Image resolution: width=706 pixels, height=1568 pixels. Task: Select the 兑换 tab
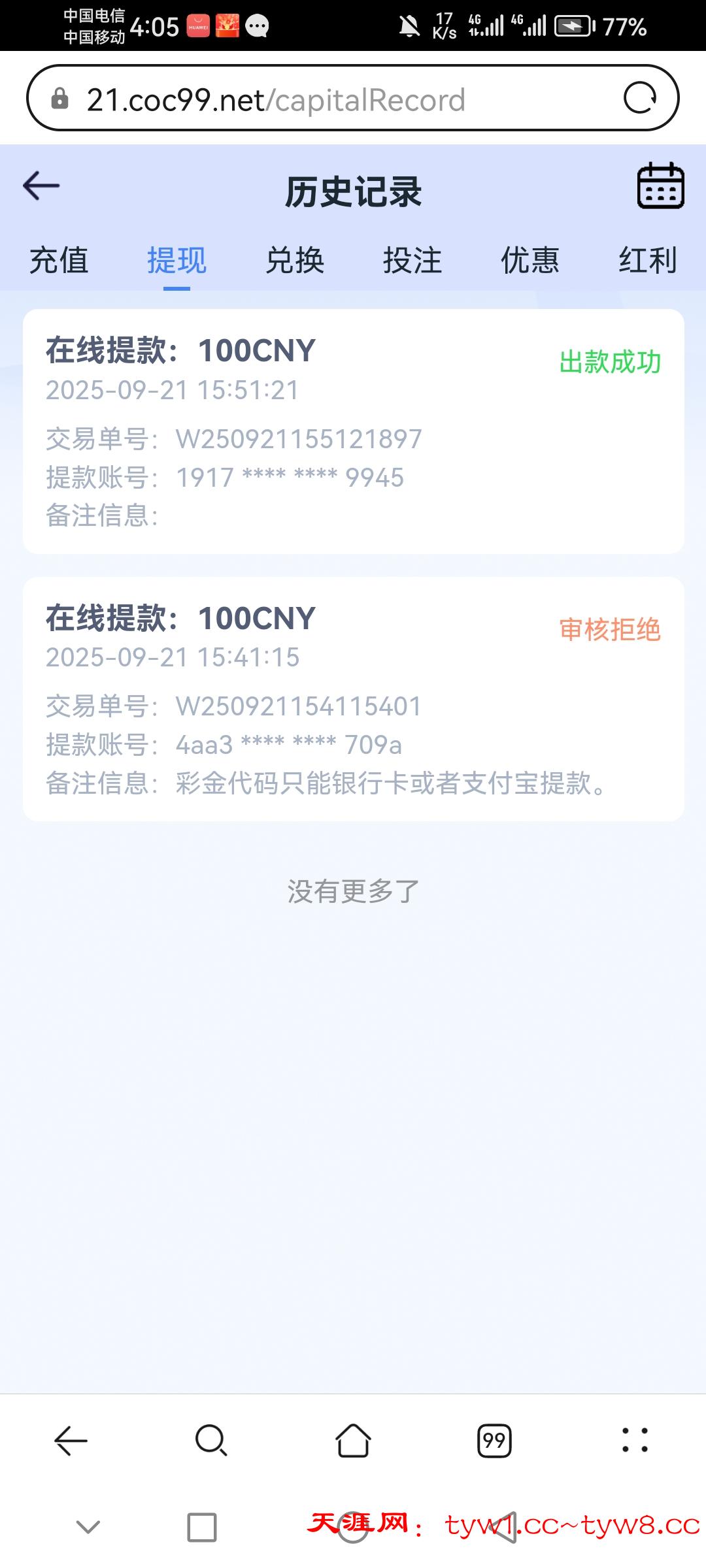[295, 261]
